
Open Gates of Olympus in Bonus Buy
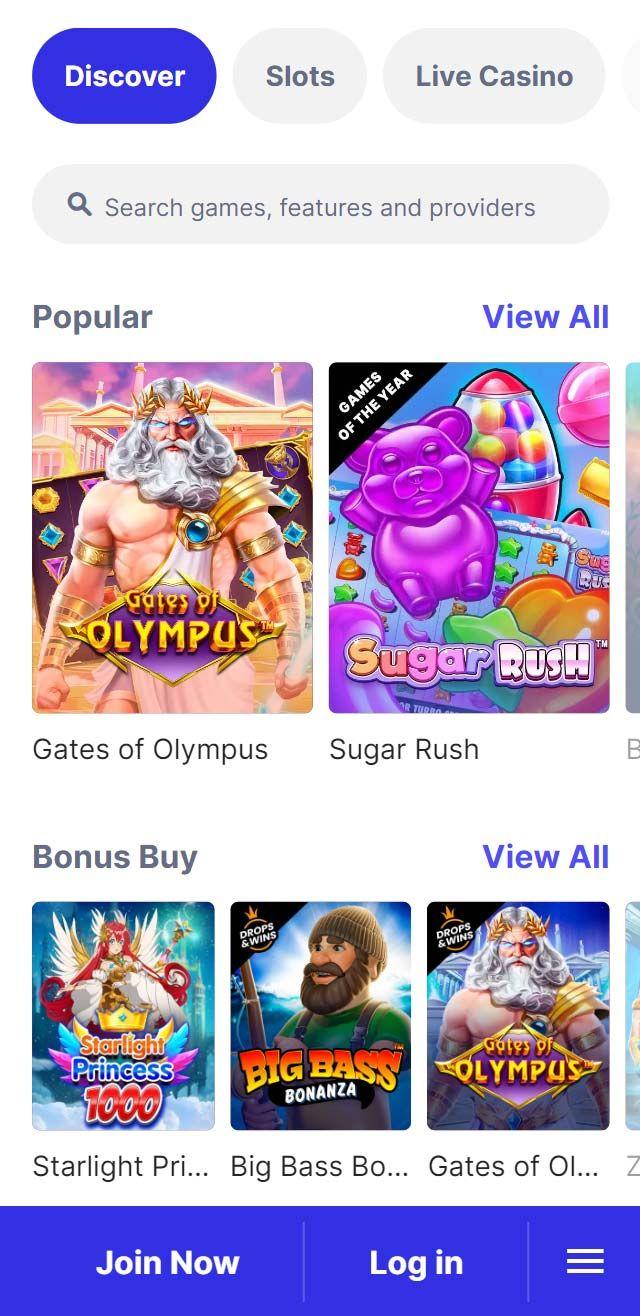(x=518, y=1016)
